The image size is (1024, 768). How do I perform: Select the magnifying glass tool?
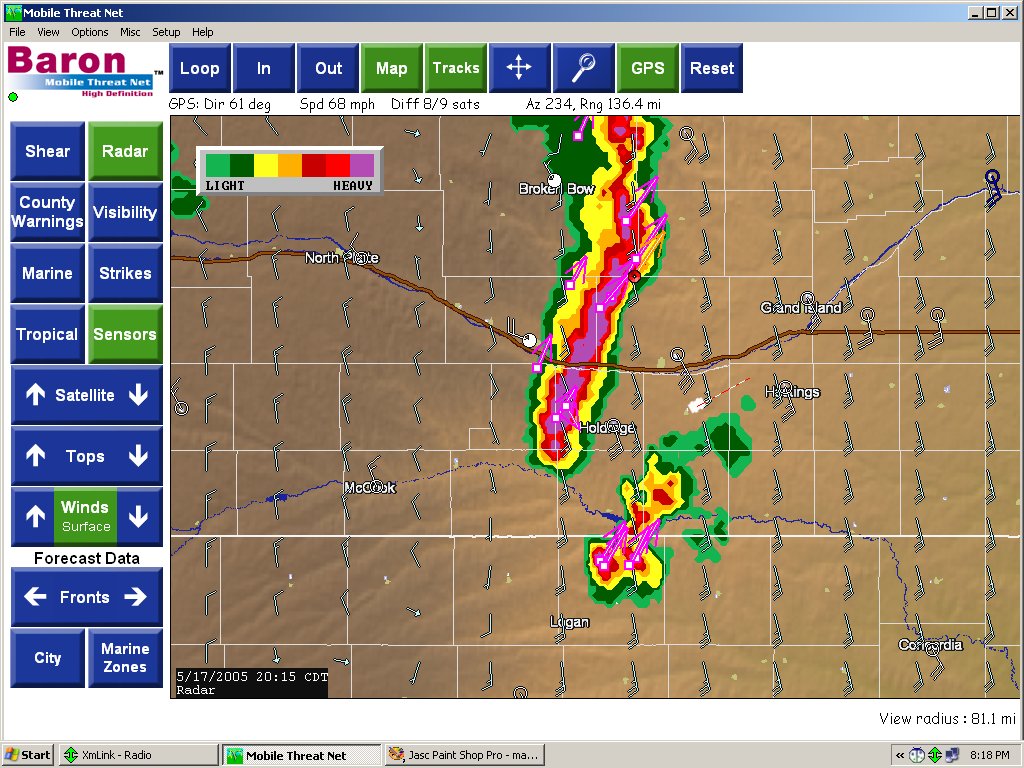click(x=583, y=68)
